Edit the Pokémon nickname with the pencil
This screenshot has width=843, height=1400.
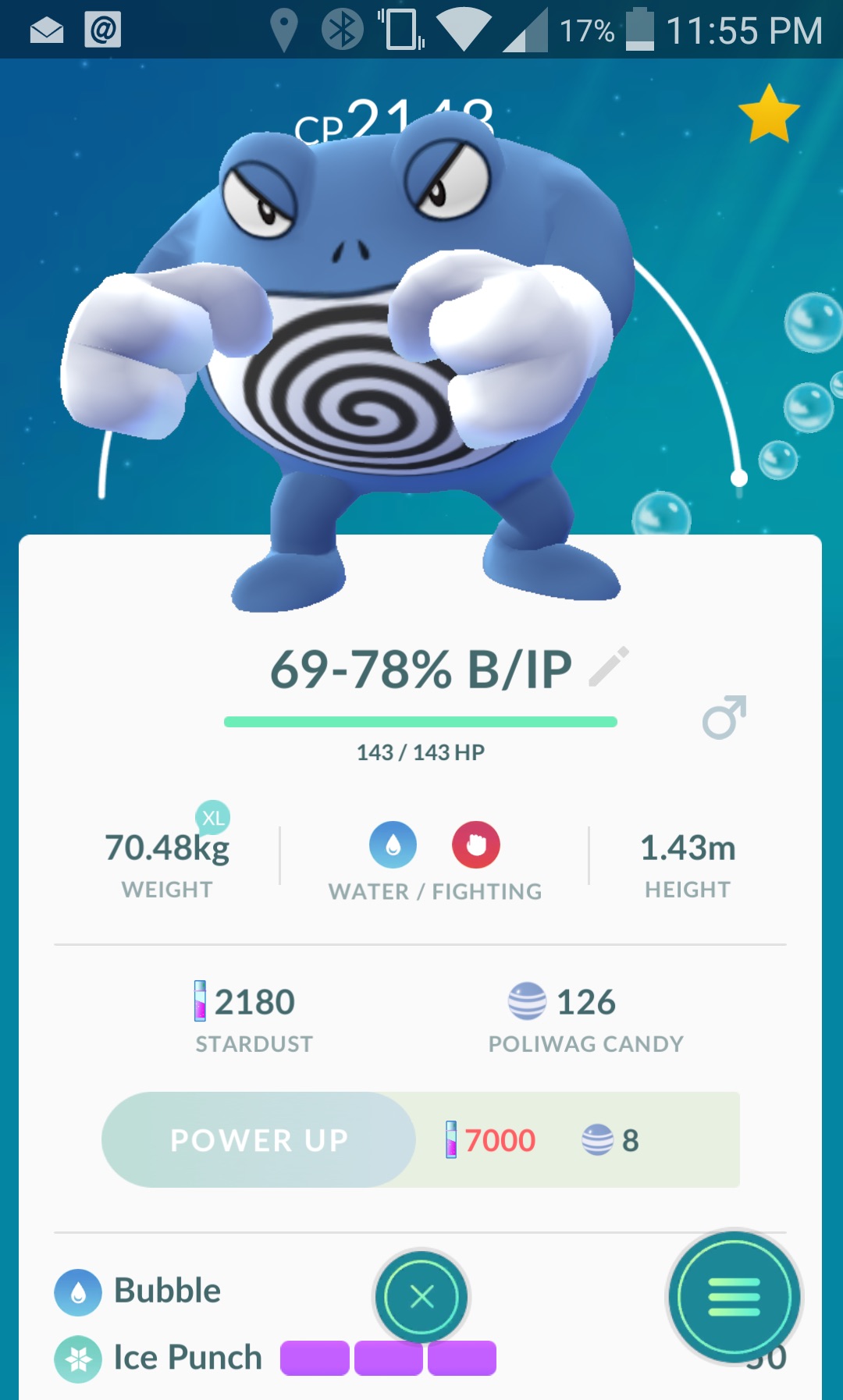point(609,666)
